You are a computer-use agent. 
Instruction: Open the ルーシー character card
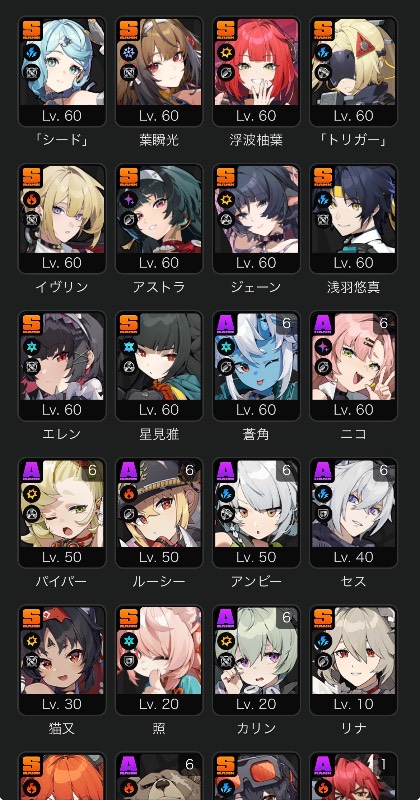[159, 513]
